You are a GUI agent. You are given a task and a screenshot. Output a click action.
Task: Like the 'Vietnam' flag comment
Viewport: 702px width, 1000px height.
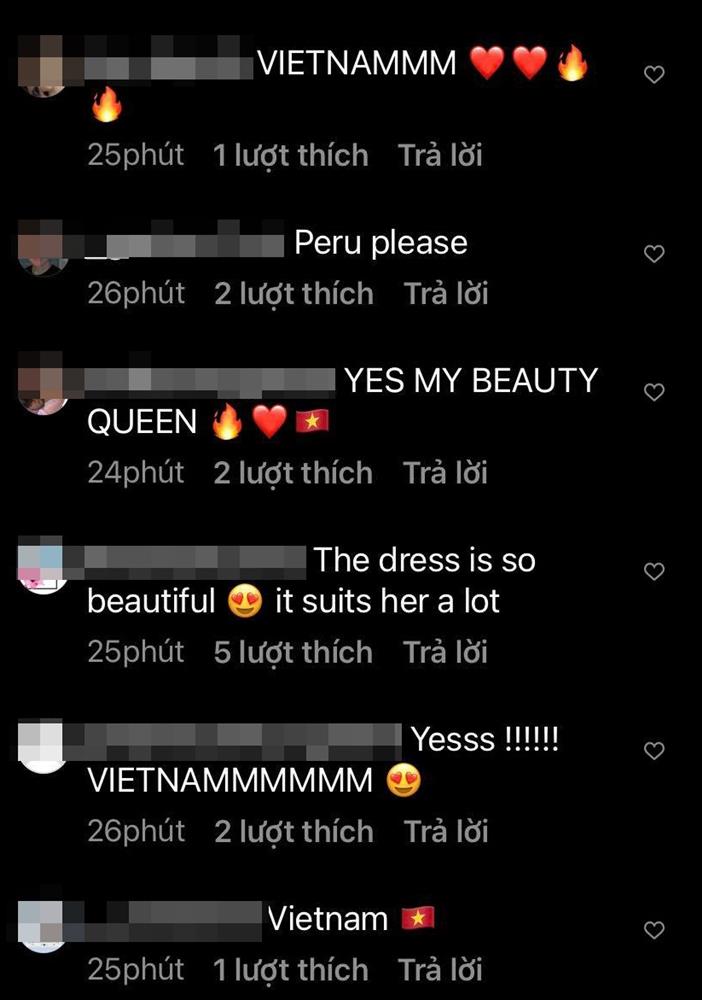point(654,930)
